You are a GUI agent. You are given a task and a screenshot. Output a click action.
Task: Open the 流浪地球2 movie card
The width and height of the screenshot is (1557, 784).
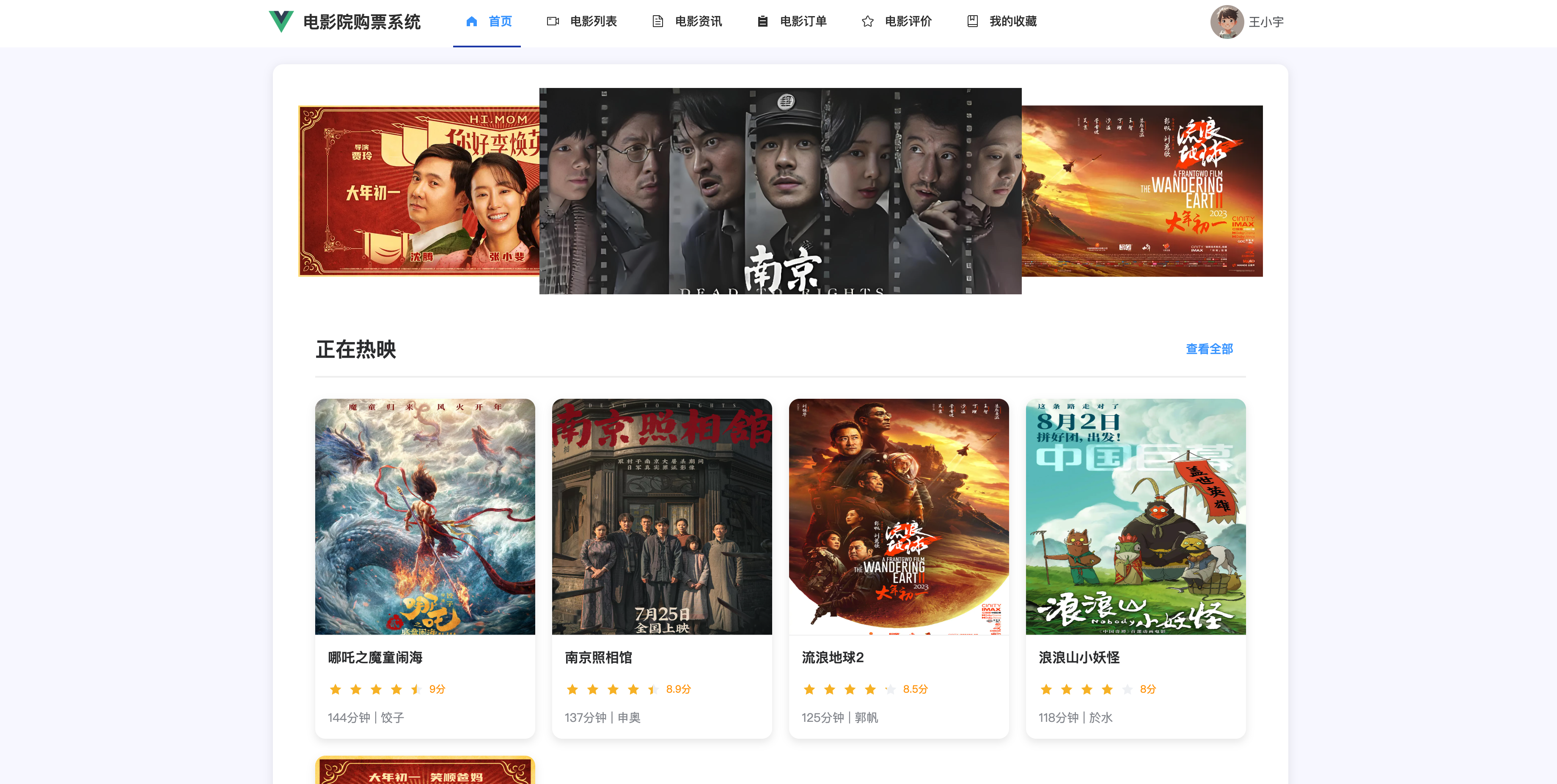pos(899,568)
